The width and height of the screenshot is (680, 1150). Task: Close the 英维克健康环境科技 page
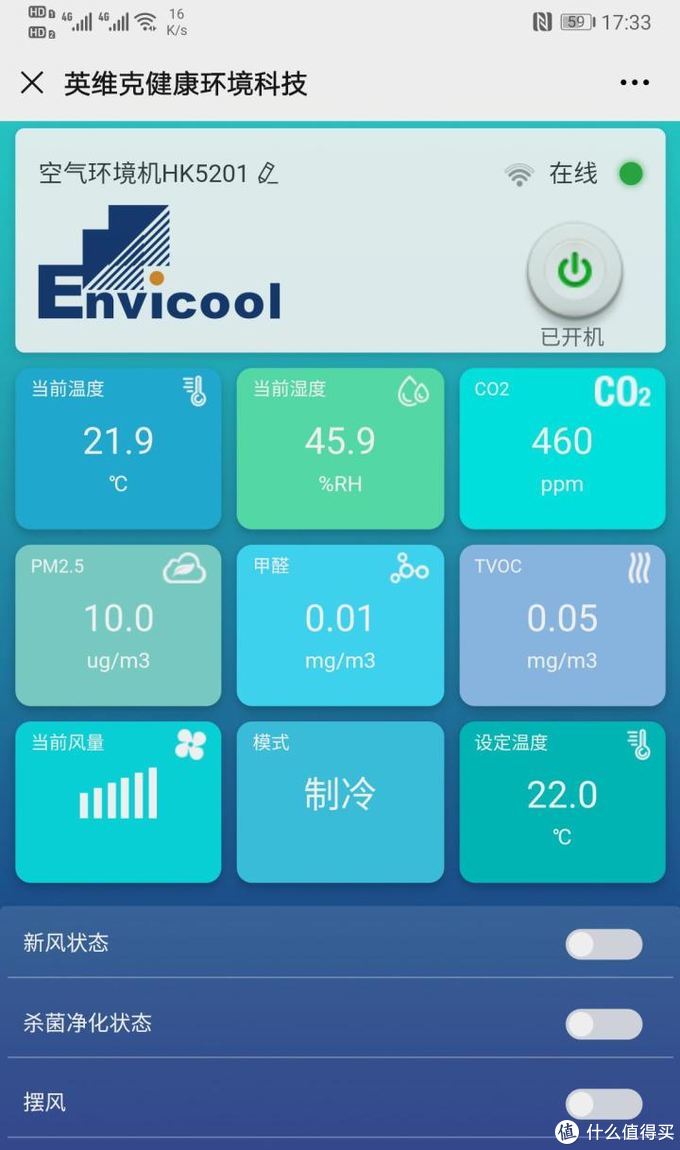tap(32, 83)
